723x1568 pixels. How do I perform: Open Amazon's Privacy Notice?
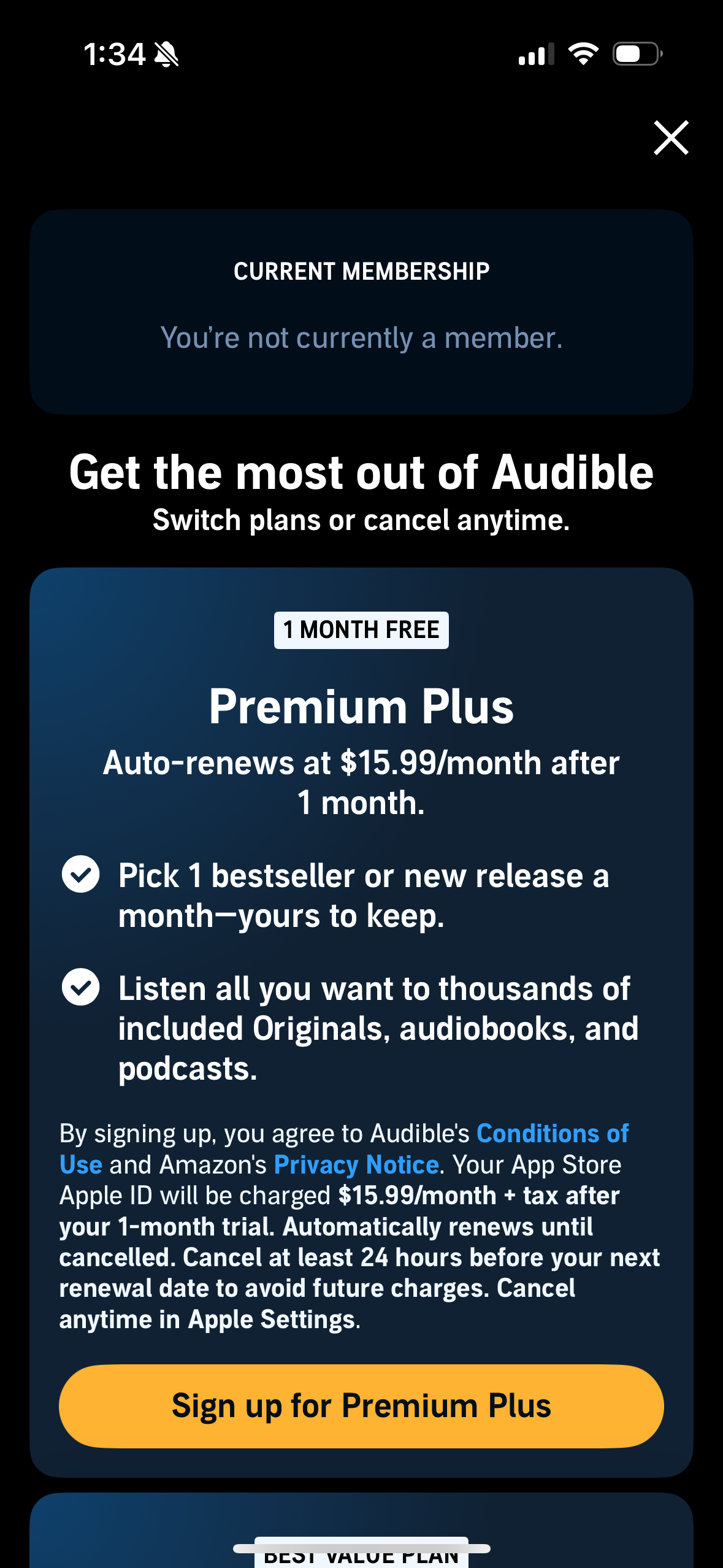(x=356, y=1164)
